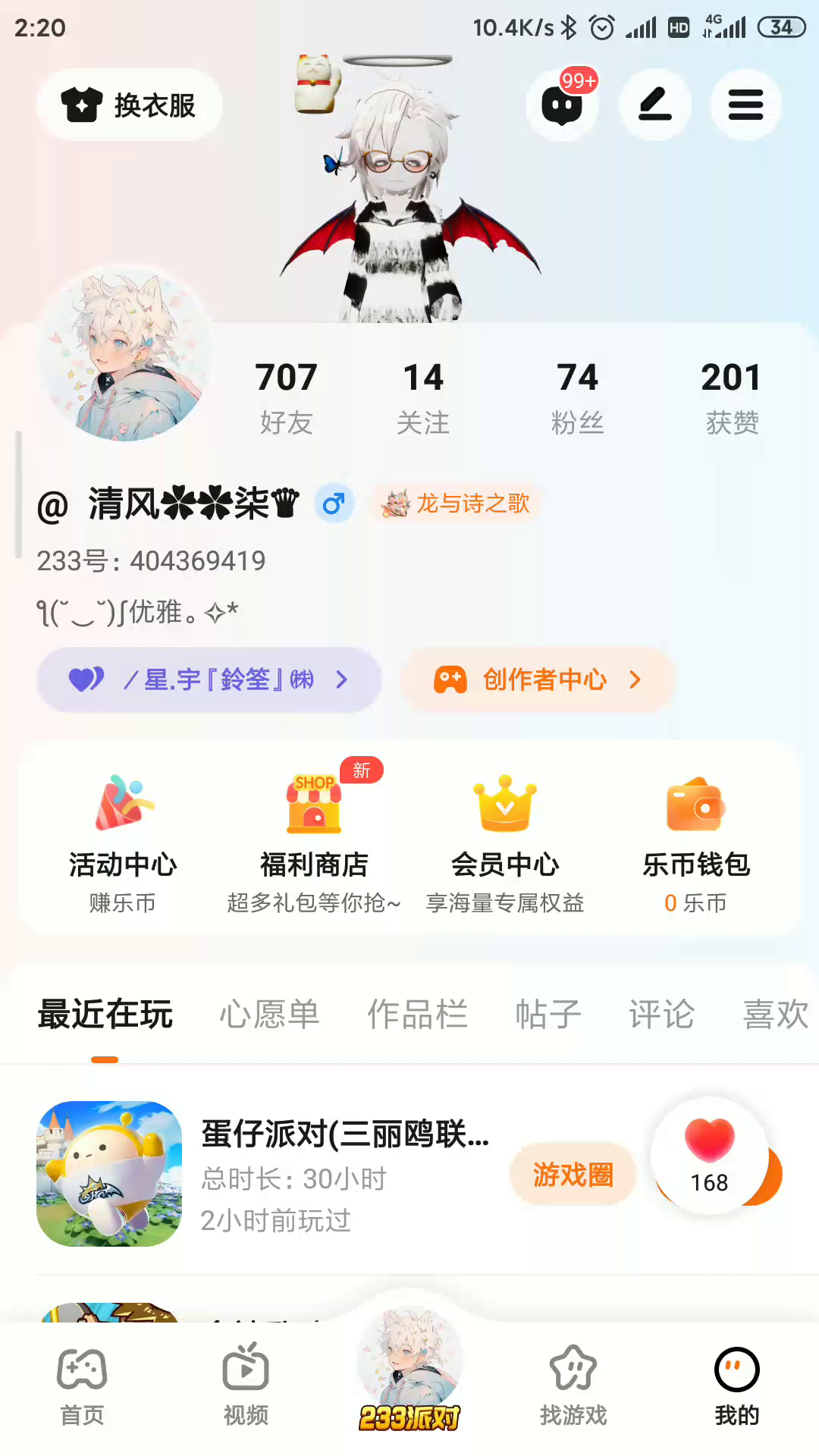Viewport: 819px width, 1456px height.
Task: Open the 星.宇『鈴筌』 chip
Action: click(209, 679)
